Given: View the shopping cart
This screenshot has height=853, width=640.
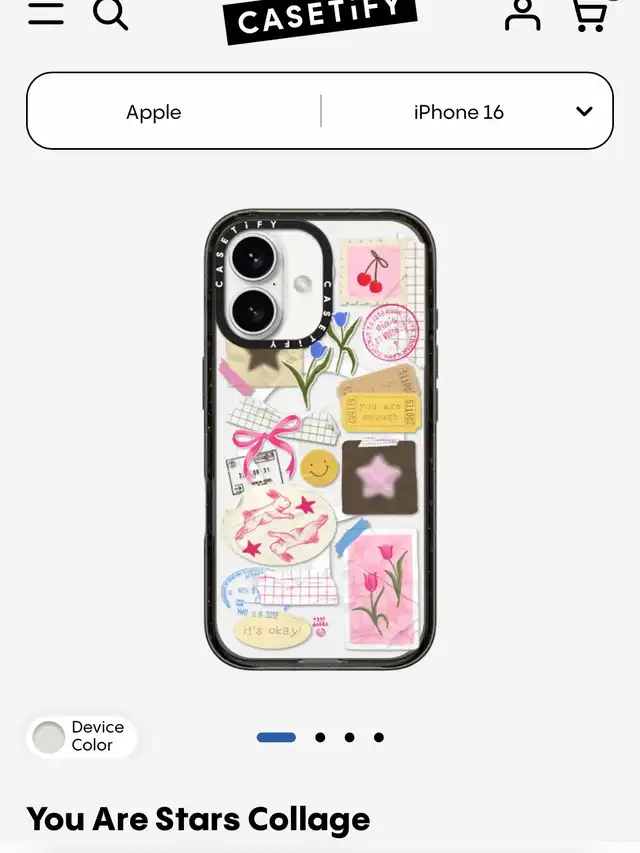Looking at the screenshot, I should (590, 15).
